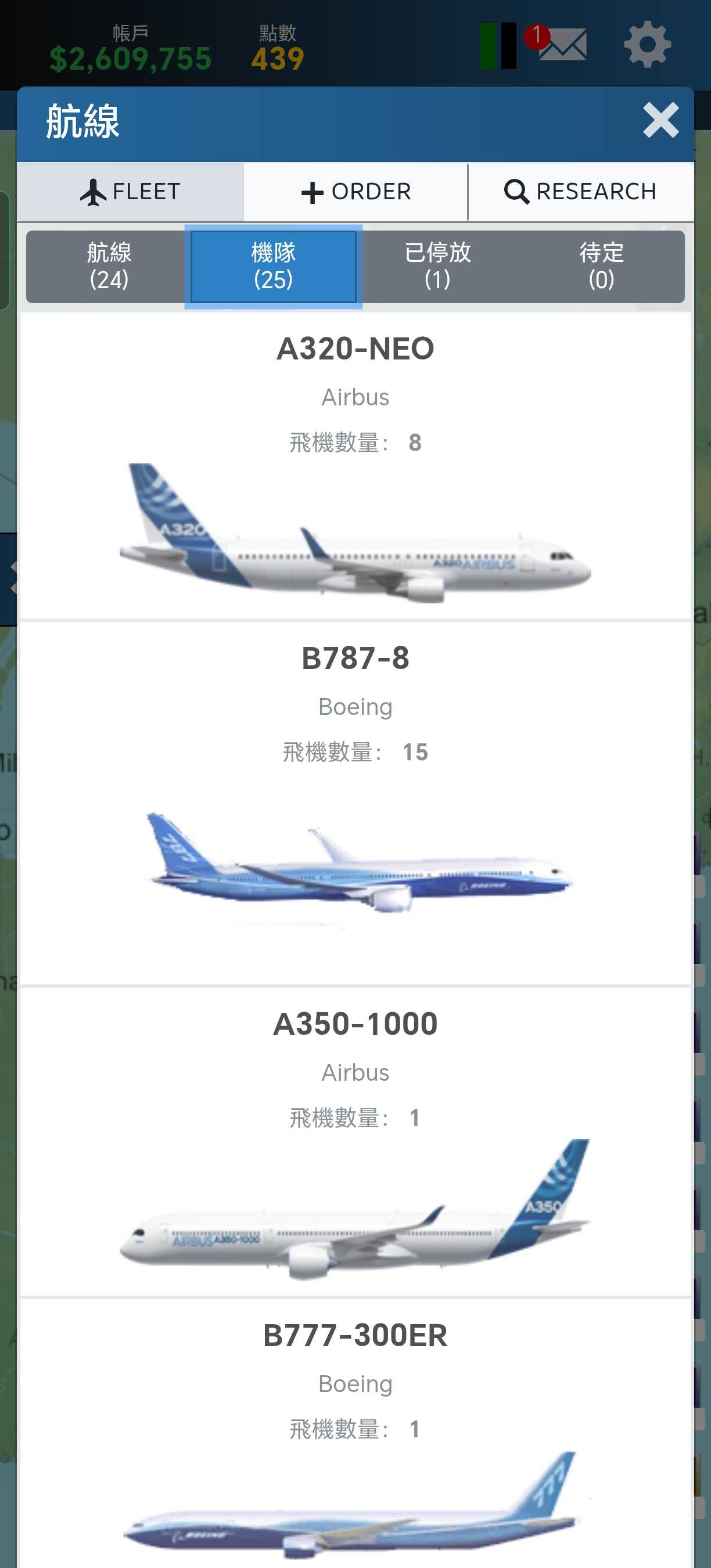Open the mail inbox with 1 notification
The height and width of the screenshot is (1568, 711).
pyautogui.click(x=561, y=45)
